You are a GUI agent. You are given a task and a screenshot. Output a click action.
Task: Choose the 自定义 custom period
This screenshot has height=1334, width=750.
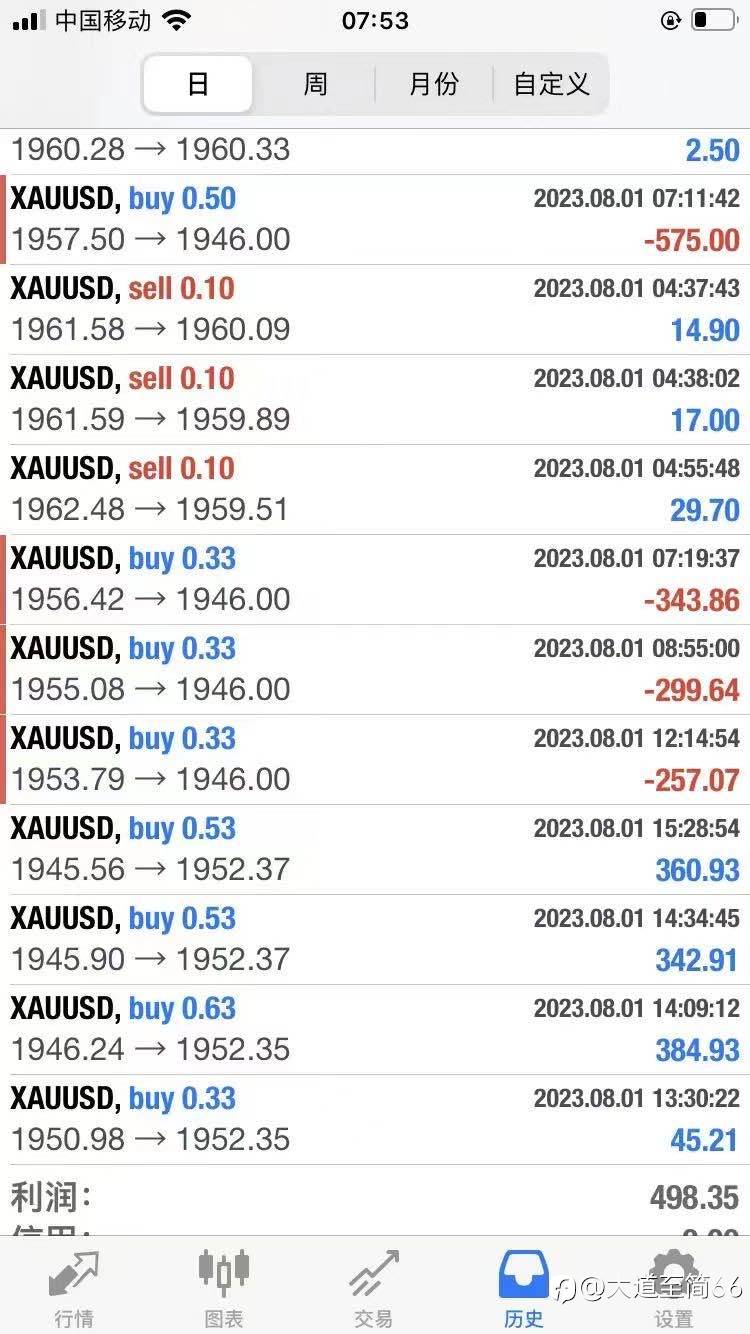click(551, 84)
